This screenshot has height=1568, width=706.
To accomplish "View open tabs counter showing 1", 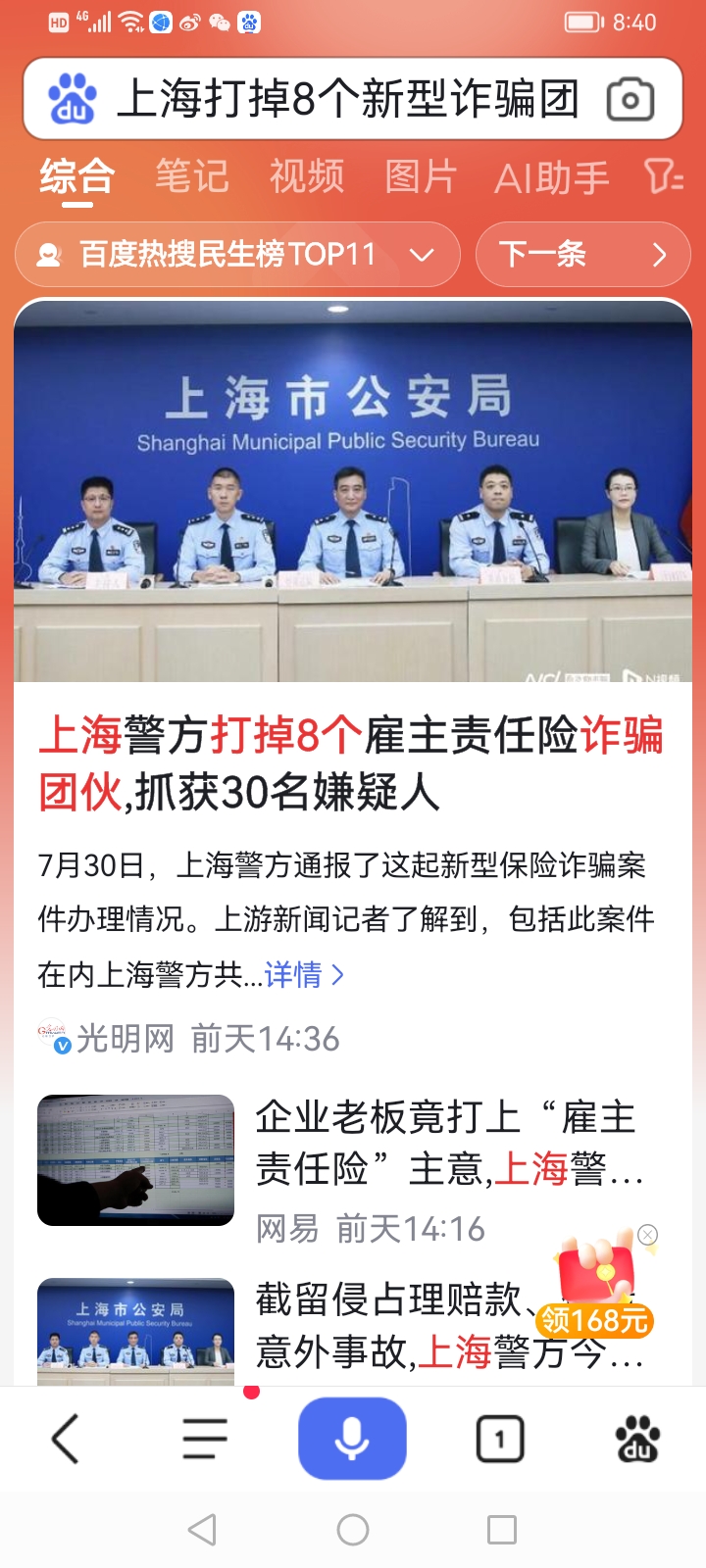I will [x=498, y=1437].
